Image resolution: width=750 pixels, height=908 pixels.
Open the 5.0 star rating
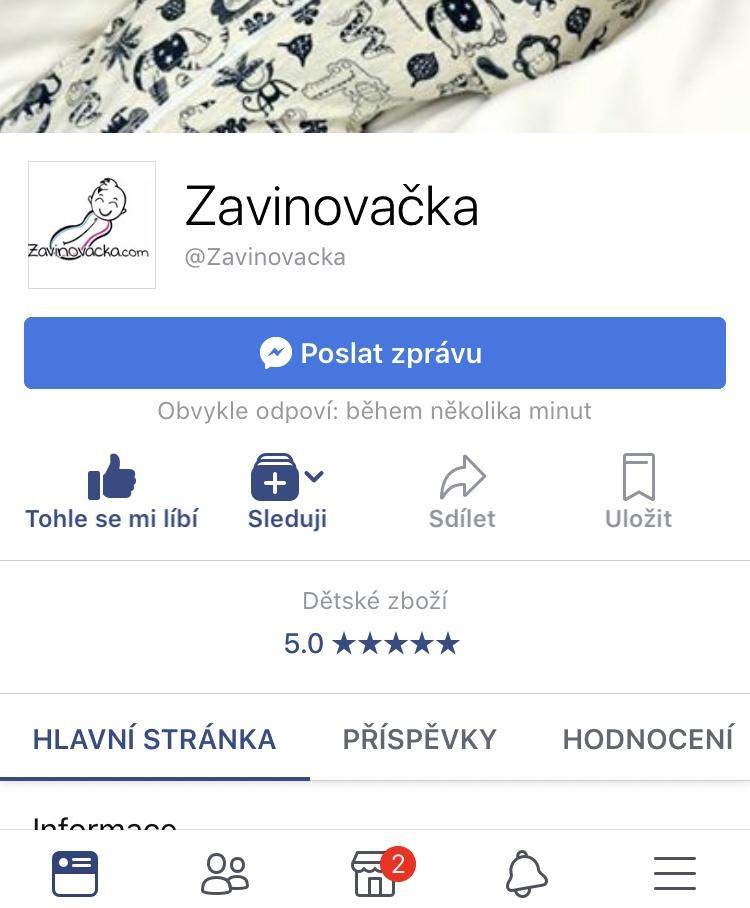pyautogui.click(x=372, y=643)
